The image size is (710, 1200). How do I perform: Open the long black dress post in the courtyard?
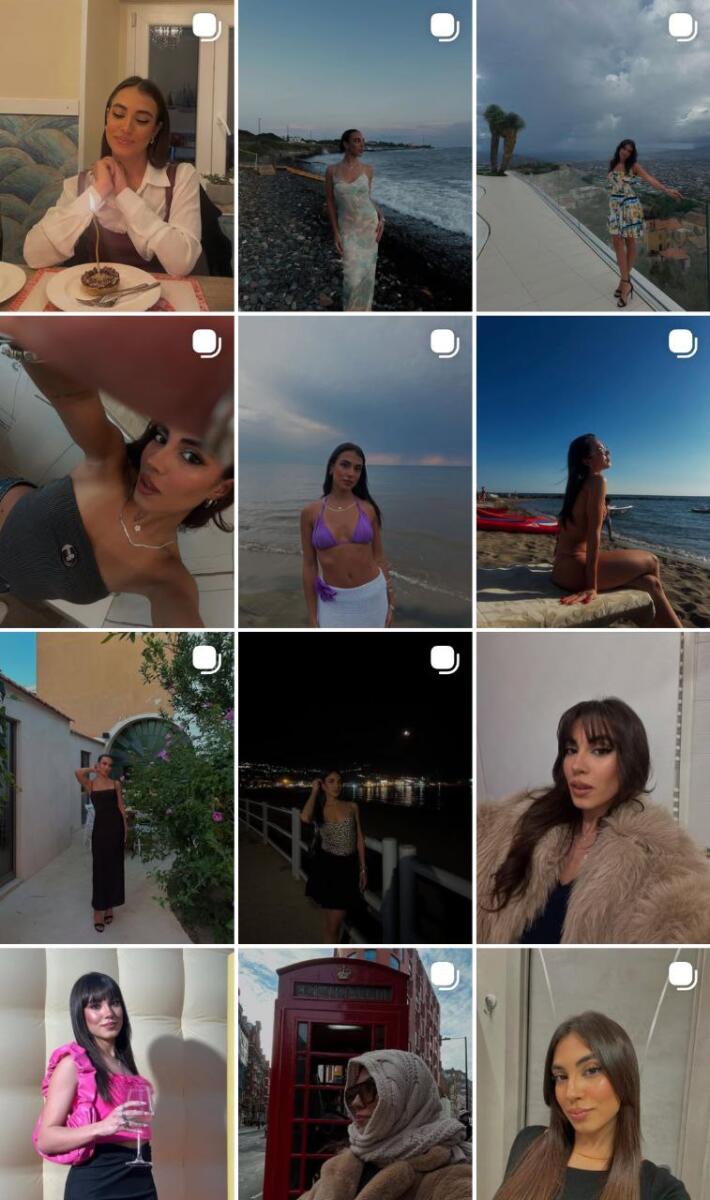[117, 788]
